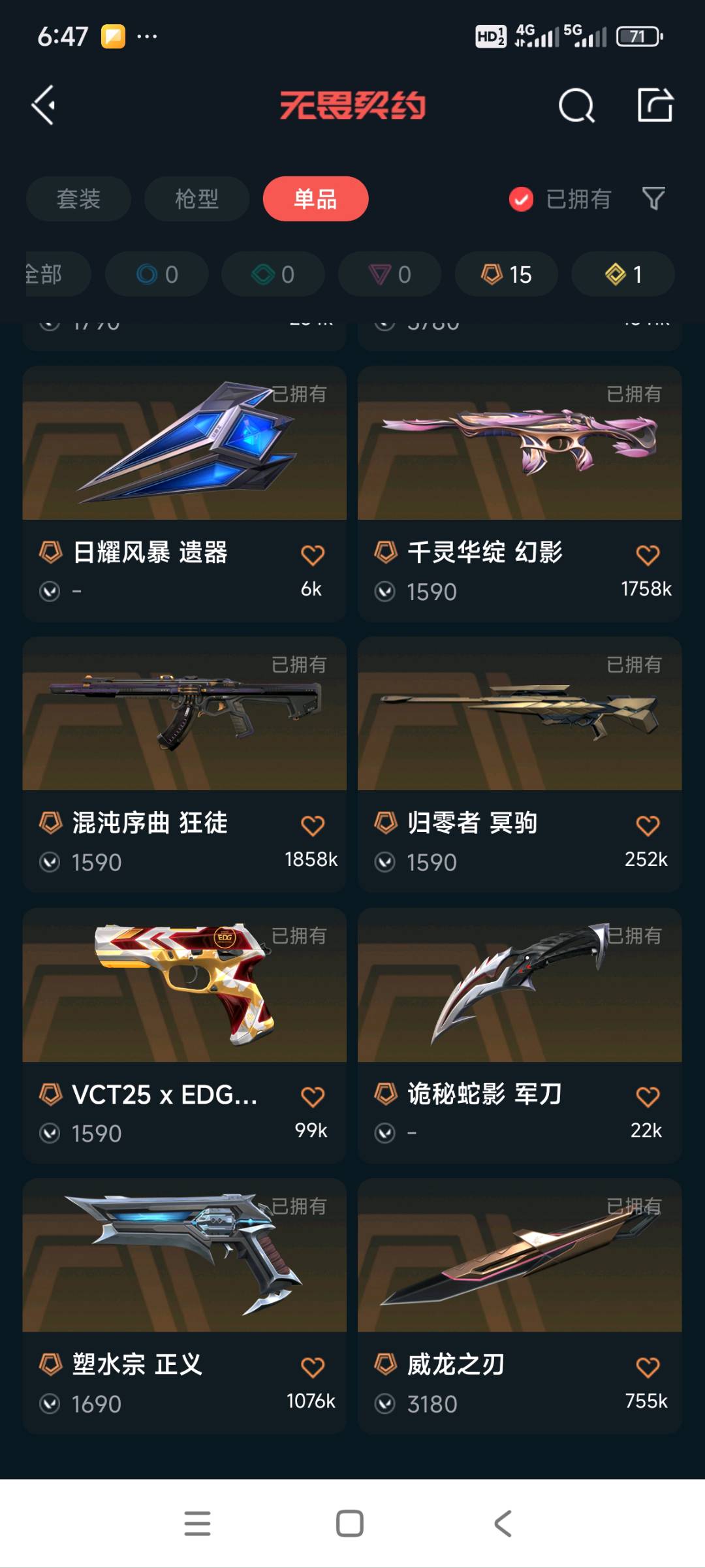
Task: Share this page via the share icon
Action: click(x=655, y=105)
